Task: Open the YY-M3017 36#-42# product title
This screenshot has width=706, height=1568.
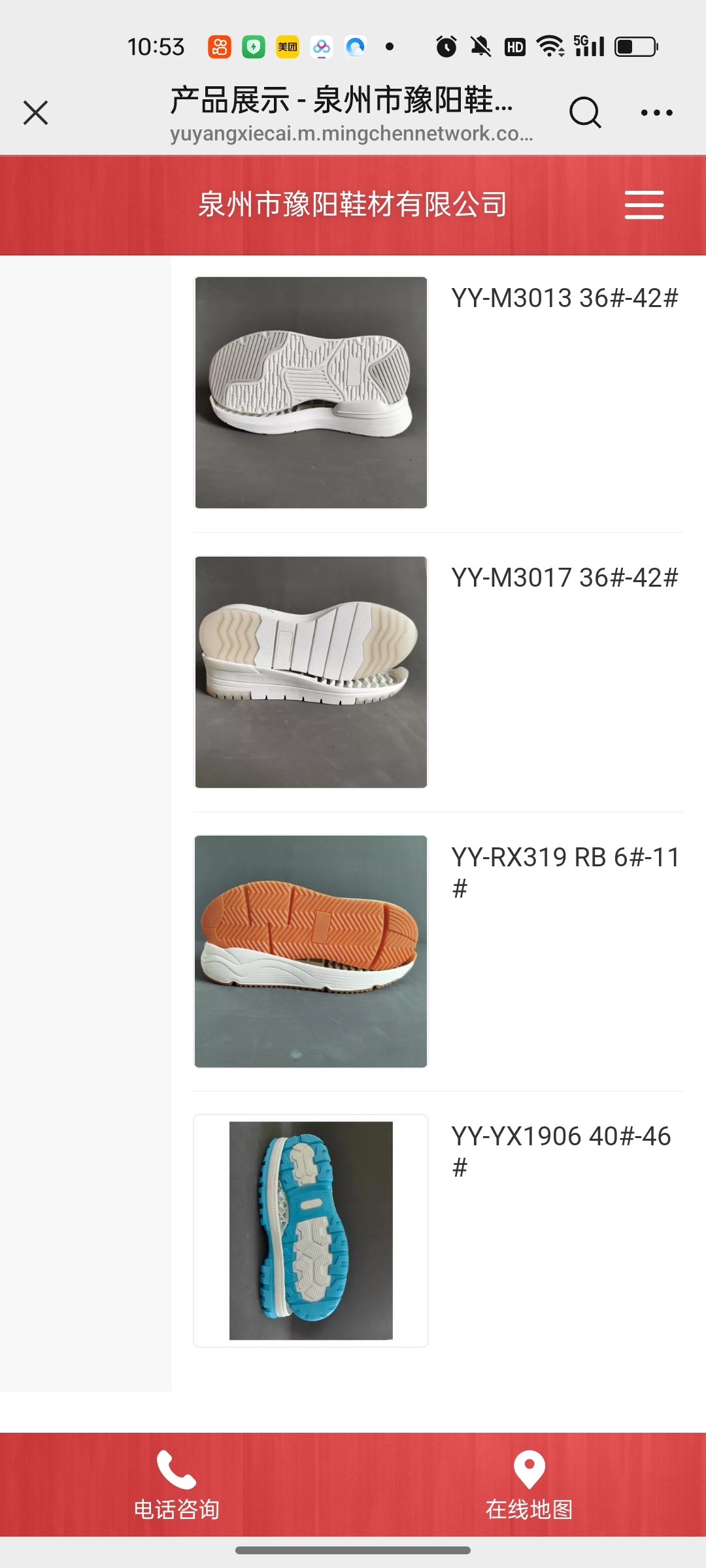Action: 565,578
